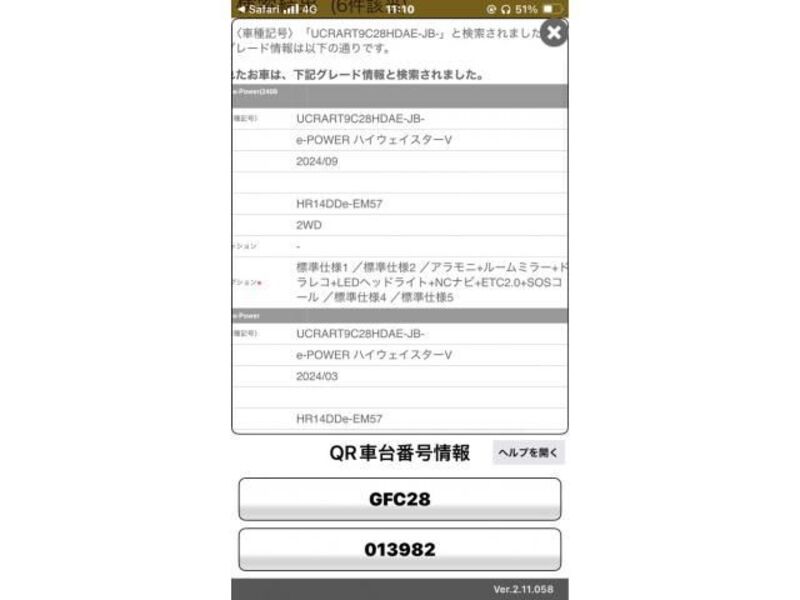Tap the ヘルプを開く help button
The height and width of the screenshot is (600, 800).
click(528, 453)
